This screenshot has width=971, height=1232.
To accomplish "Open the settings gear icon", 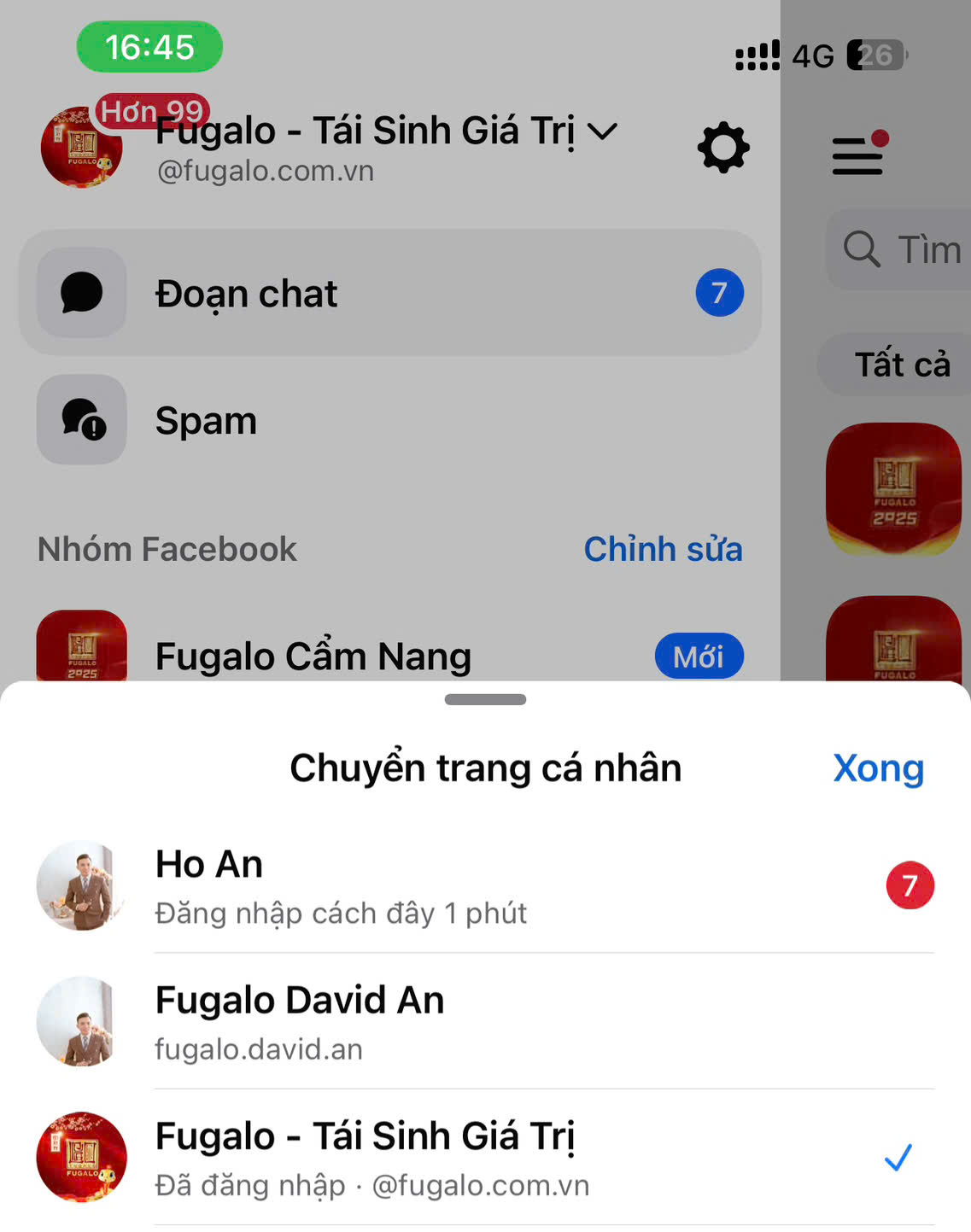I will point(723,149).
